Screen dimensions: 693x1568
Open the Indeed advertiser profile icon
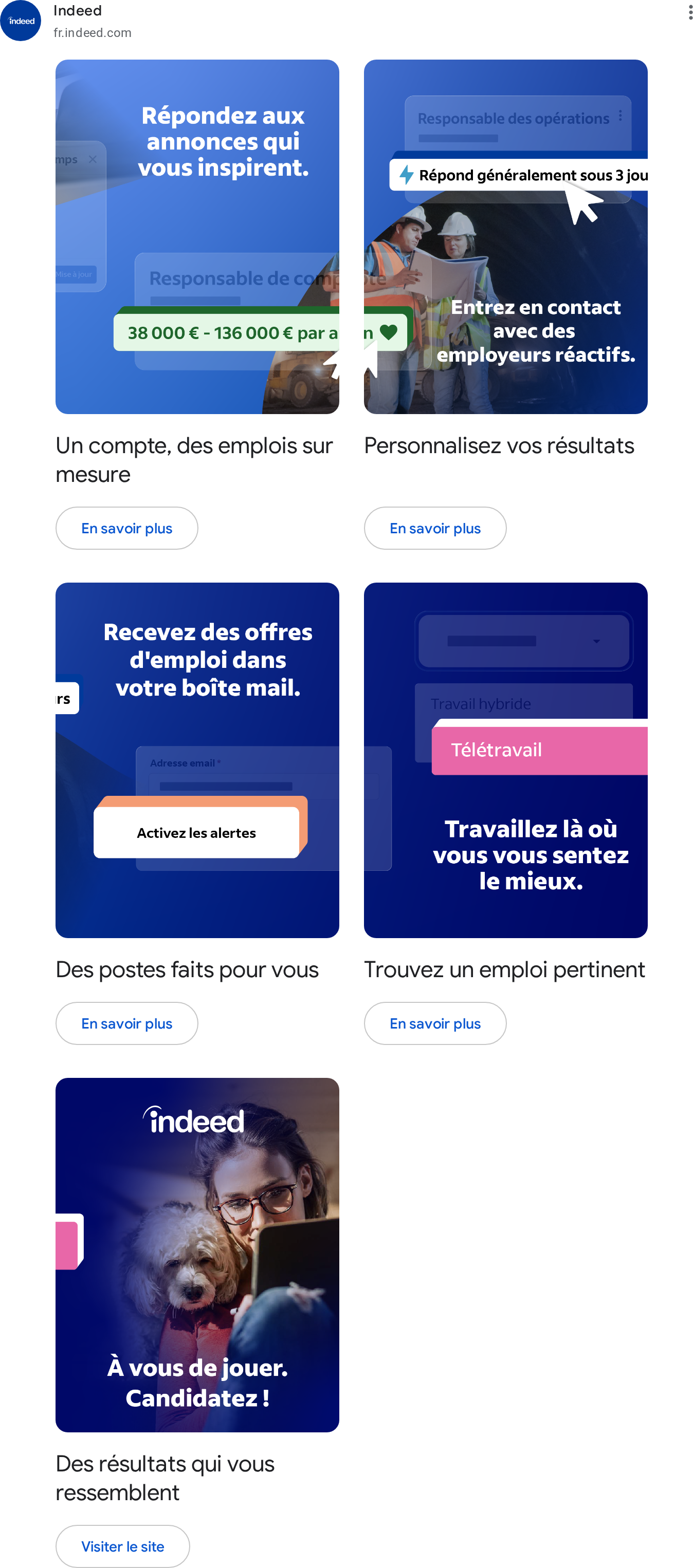21,21
